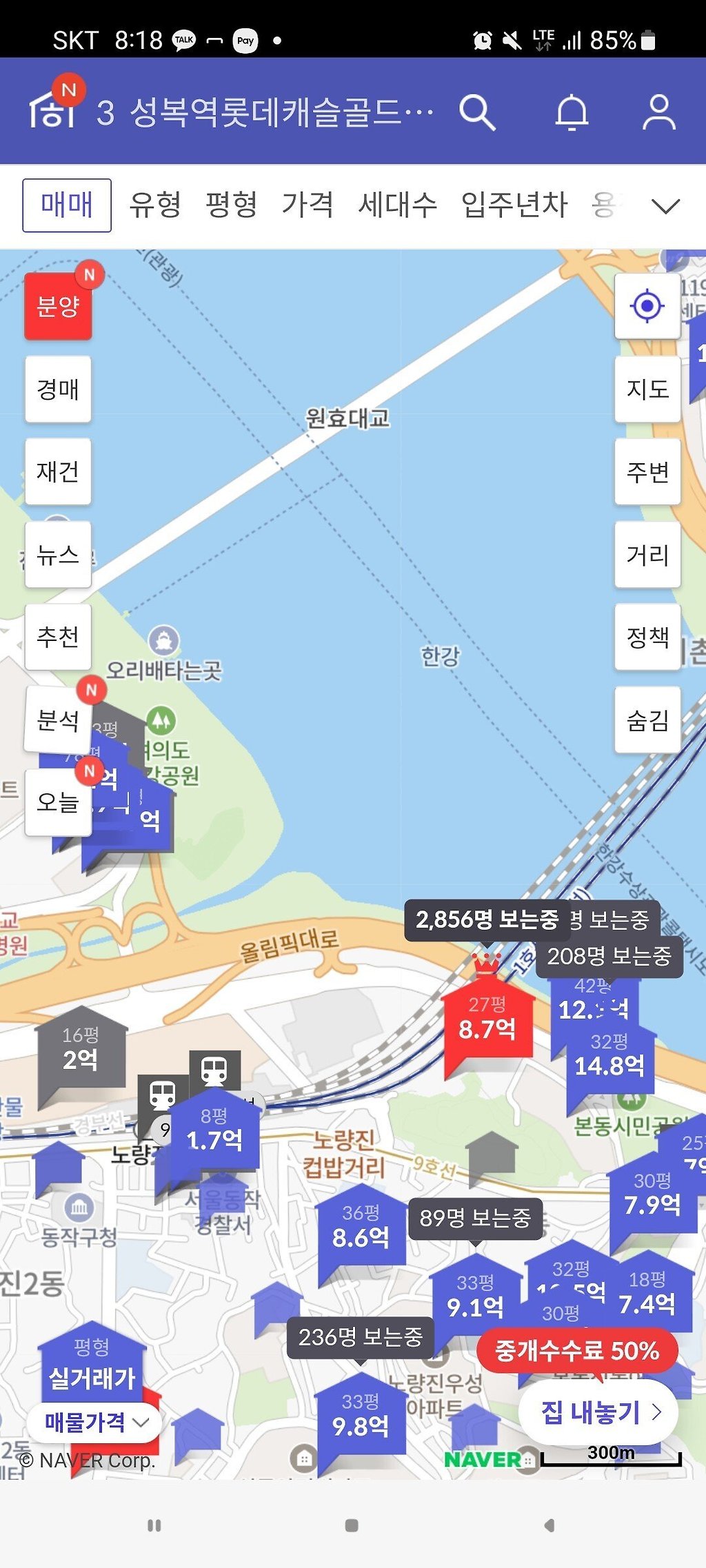Open the 유형 filter
The width and height of the screenshot is (706, 1568).
pyautogui.click(x=155, y=205)
